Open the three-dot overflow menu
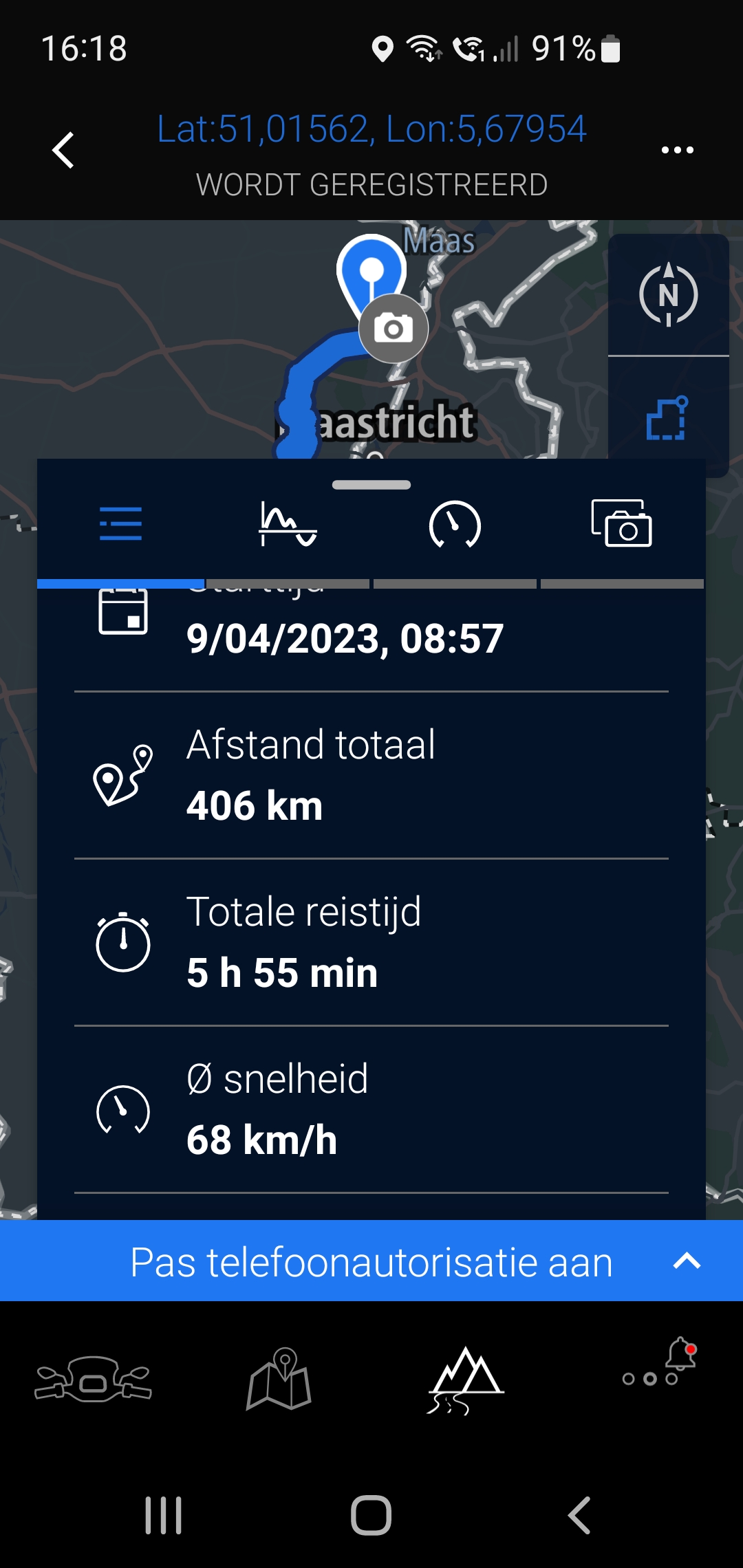 677,150
